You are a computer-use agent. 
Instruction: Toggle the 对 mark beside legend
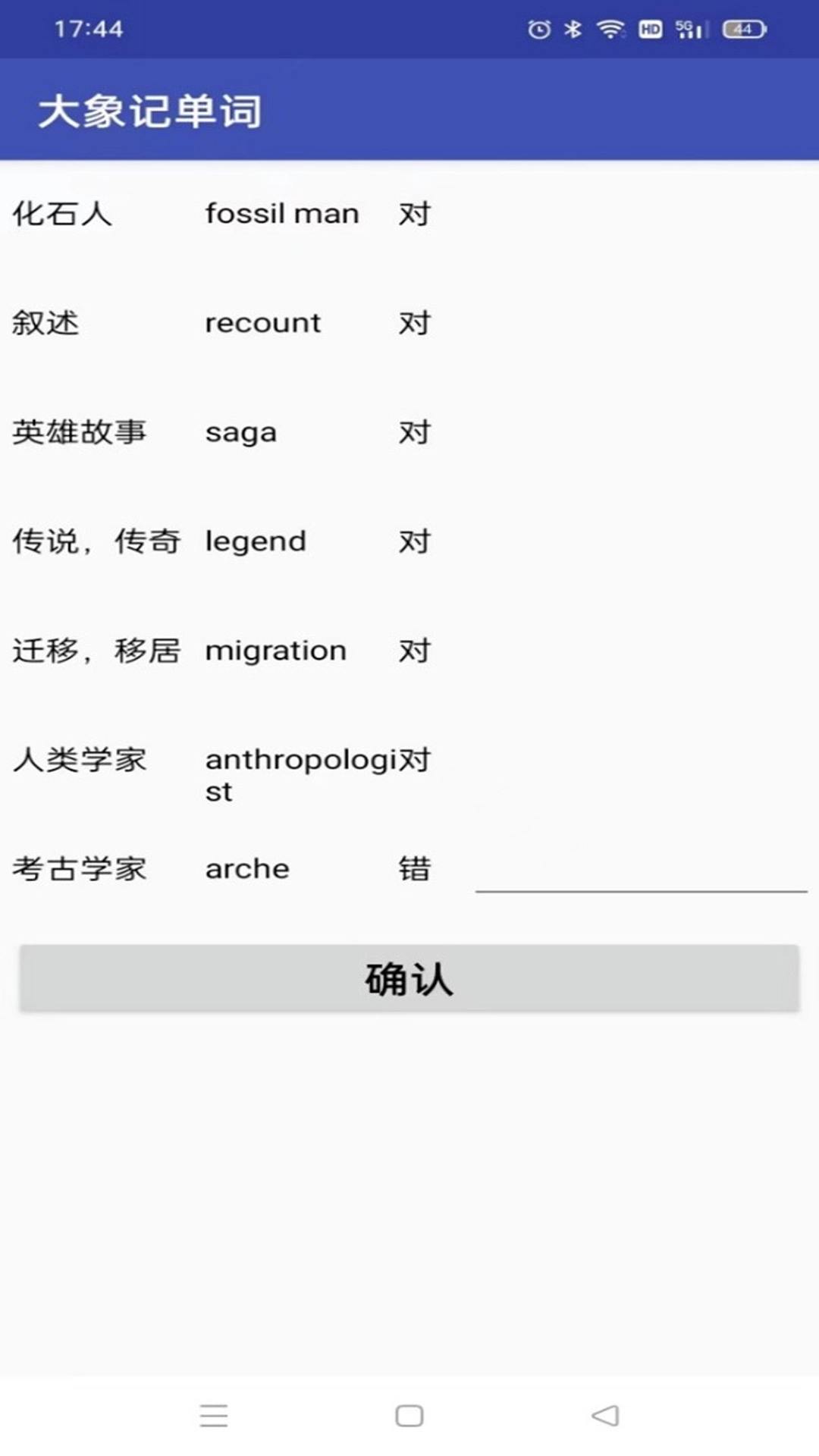point(413,541)
